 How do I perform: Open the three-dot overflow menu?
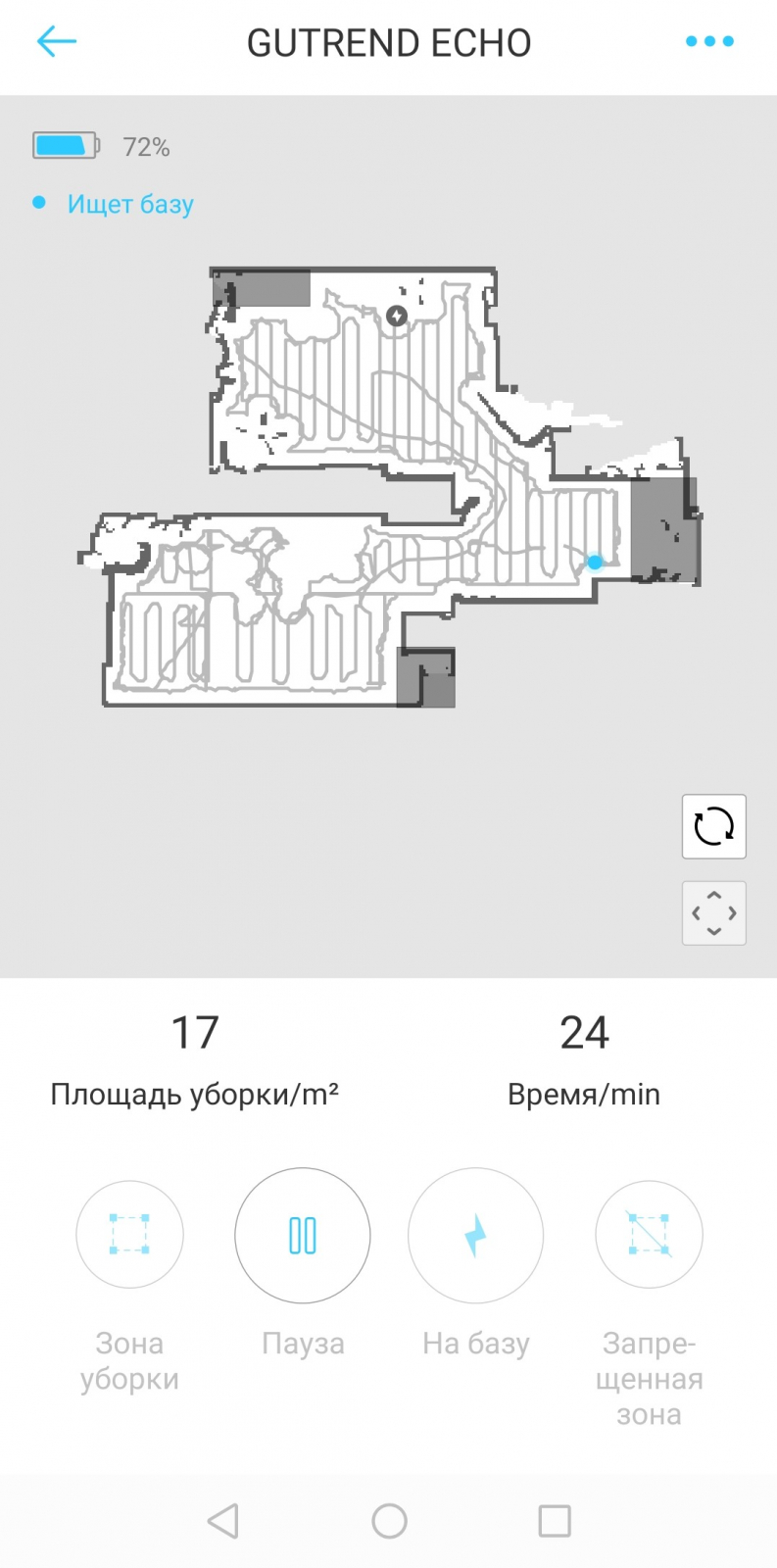point(709,41)
